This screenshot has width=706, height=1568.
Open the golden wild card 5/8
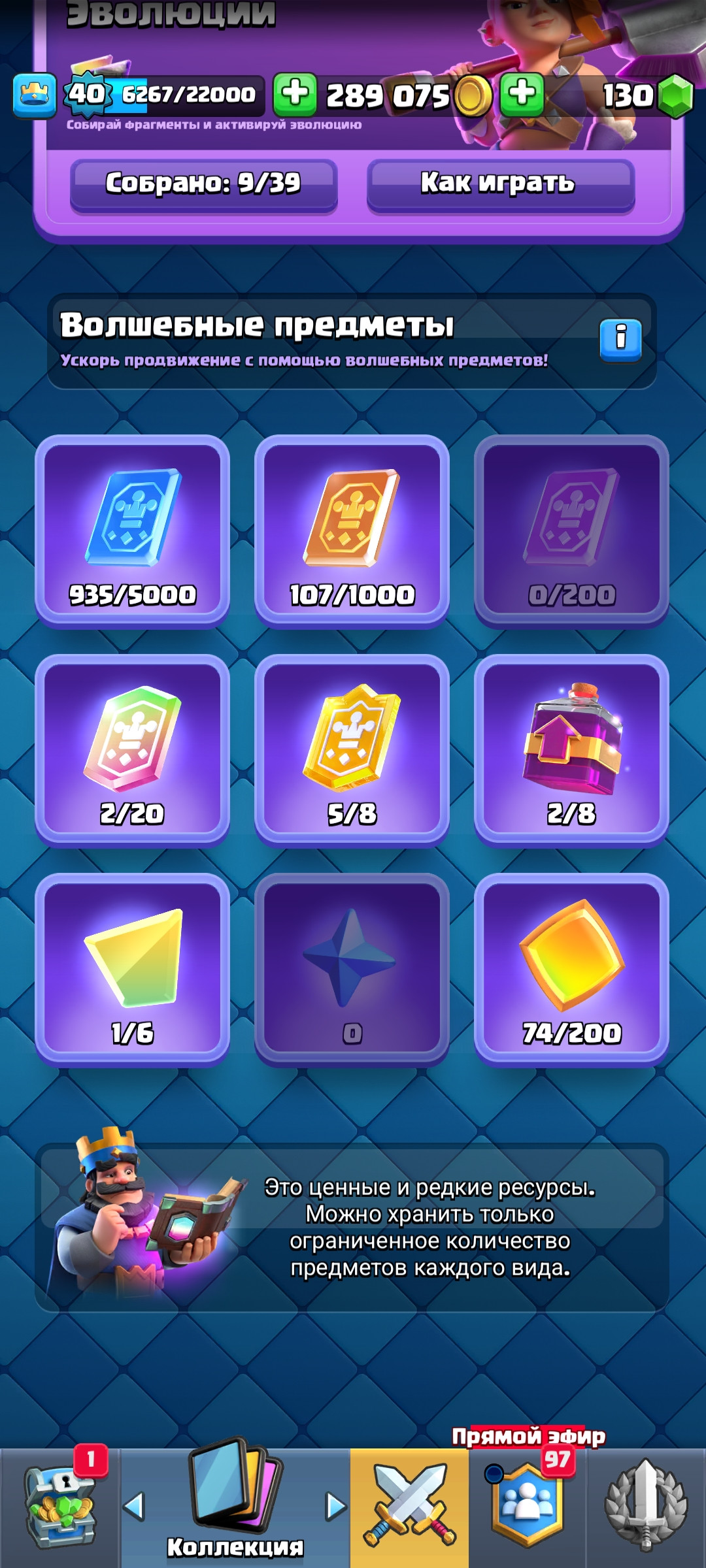(x=352, y=750)
